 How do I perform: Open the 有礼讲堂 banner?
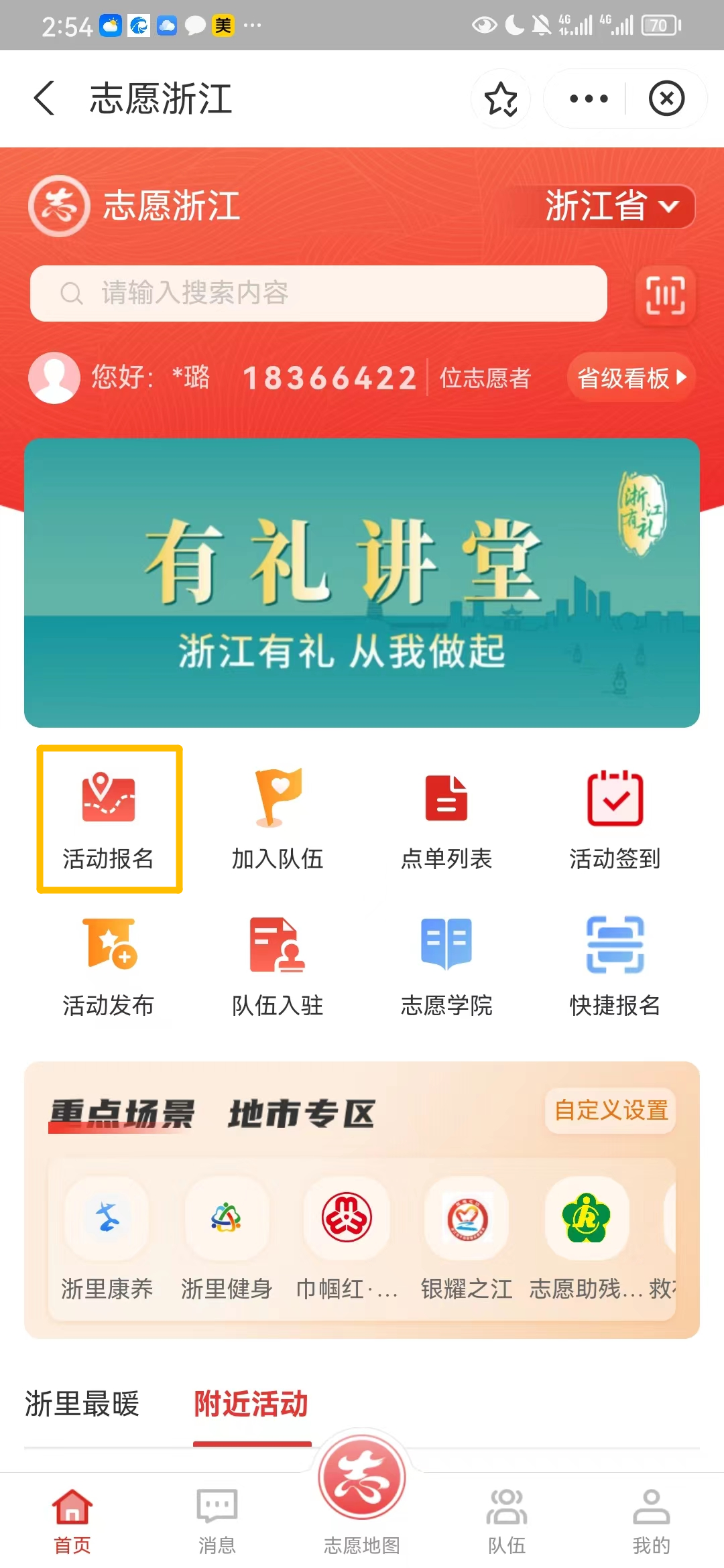click(x=362, y=582)
